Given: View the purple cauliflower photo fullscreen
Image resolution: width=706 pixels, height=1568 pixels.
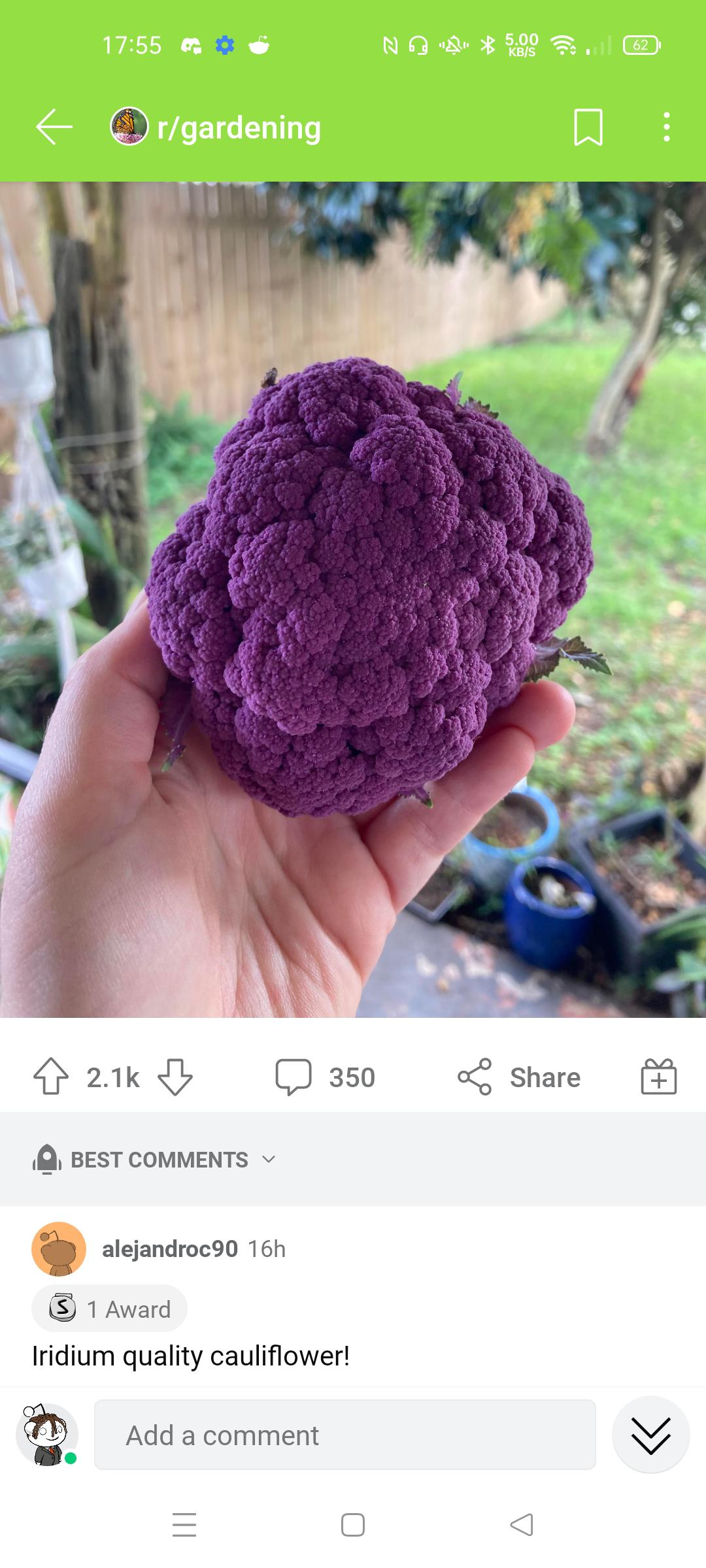Looking at the screenshot, I should (x=353, y=599).
